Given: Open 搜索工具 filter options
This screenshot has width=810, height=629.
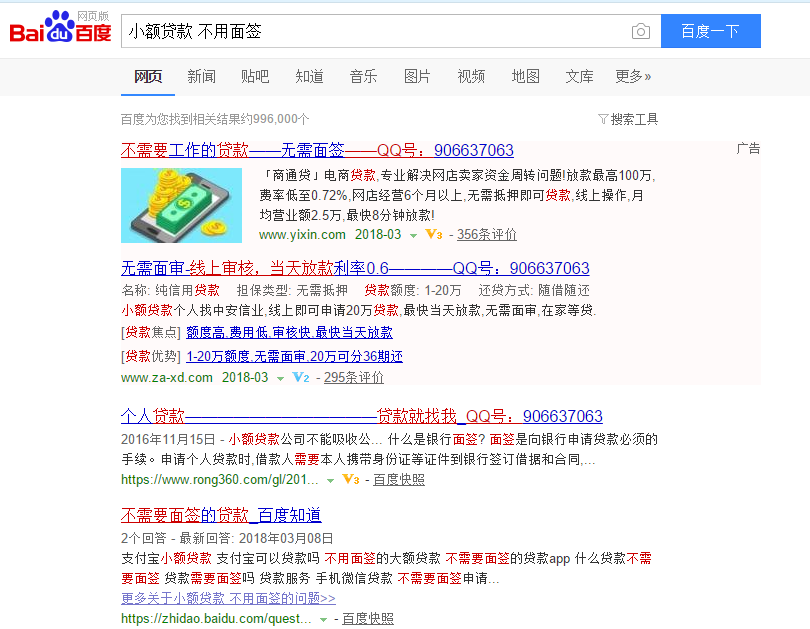Looking at the screenshot, I should coord(628,119).
